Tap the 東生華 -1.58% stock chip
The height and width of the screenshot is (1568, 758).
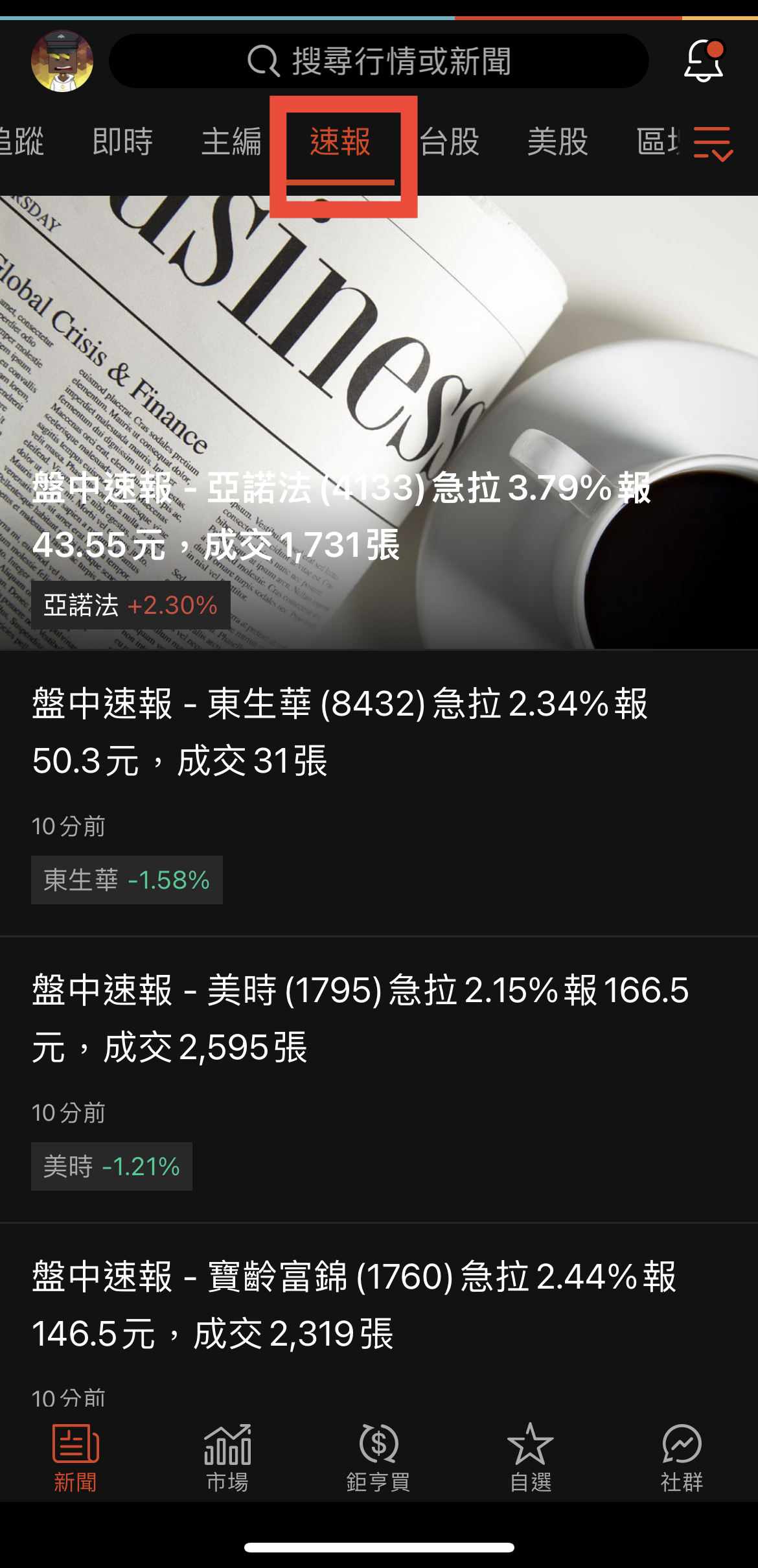127,880
